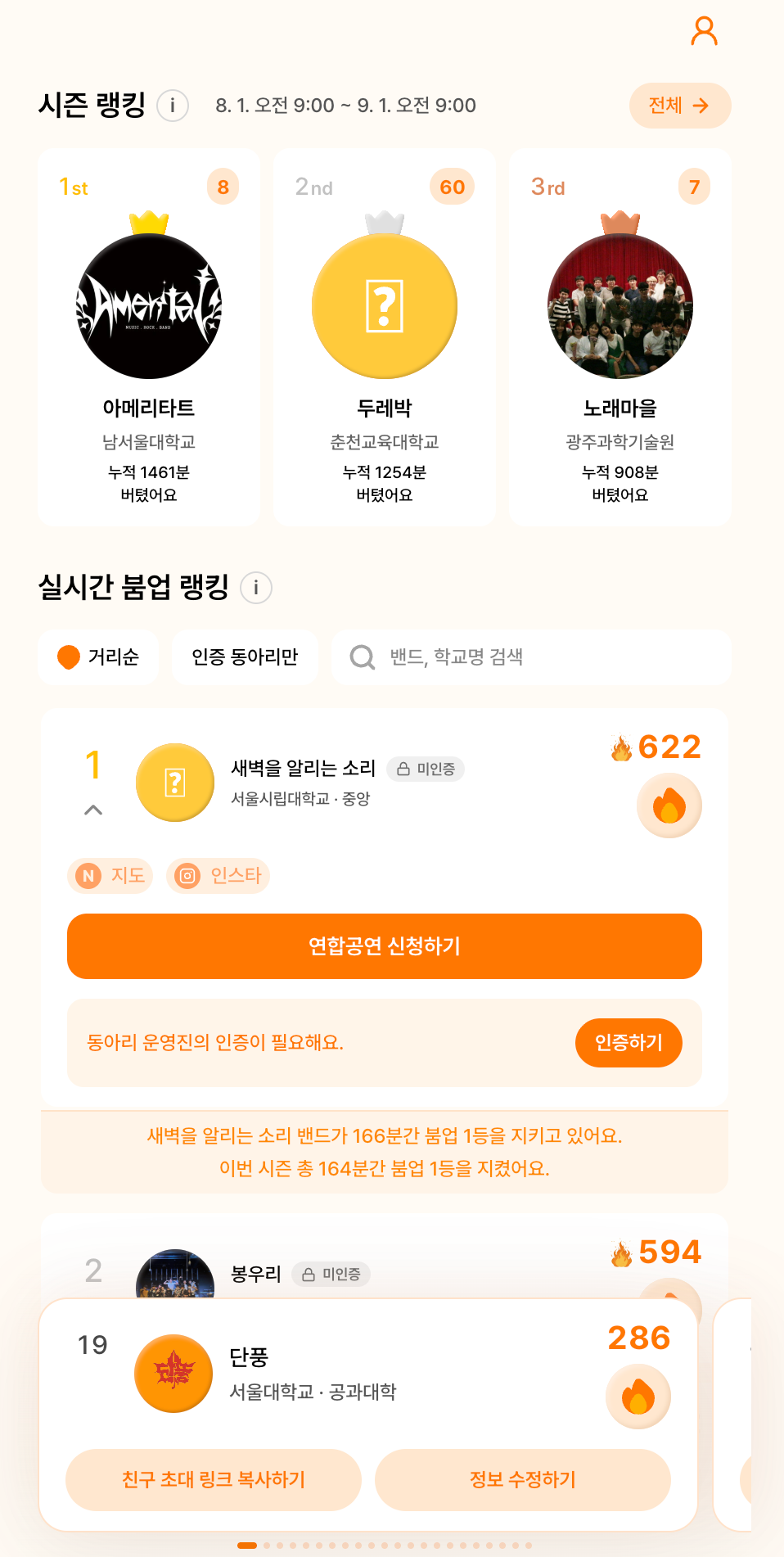
Task: Open the 2nd place 두레박 card
Action: 385,337
